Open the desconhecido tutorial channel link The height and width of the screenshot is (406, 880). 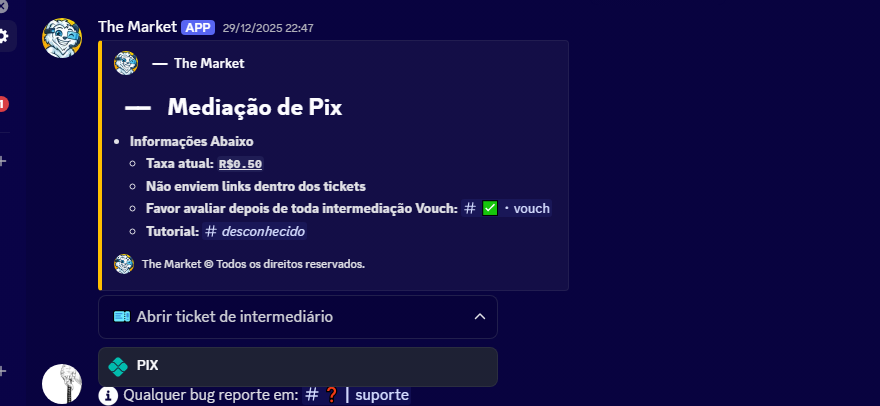[255, 231]
